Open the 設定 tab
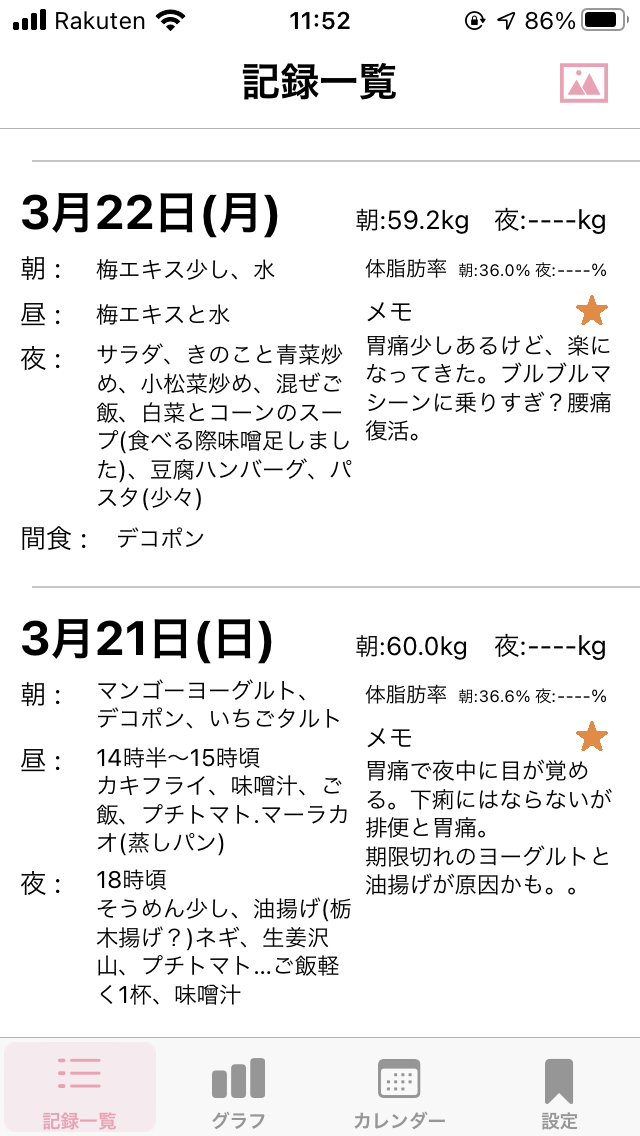Screen dimensions: 640x1136 click(x=559, y=1087)
